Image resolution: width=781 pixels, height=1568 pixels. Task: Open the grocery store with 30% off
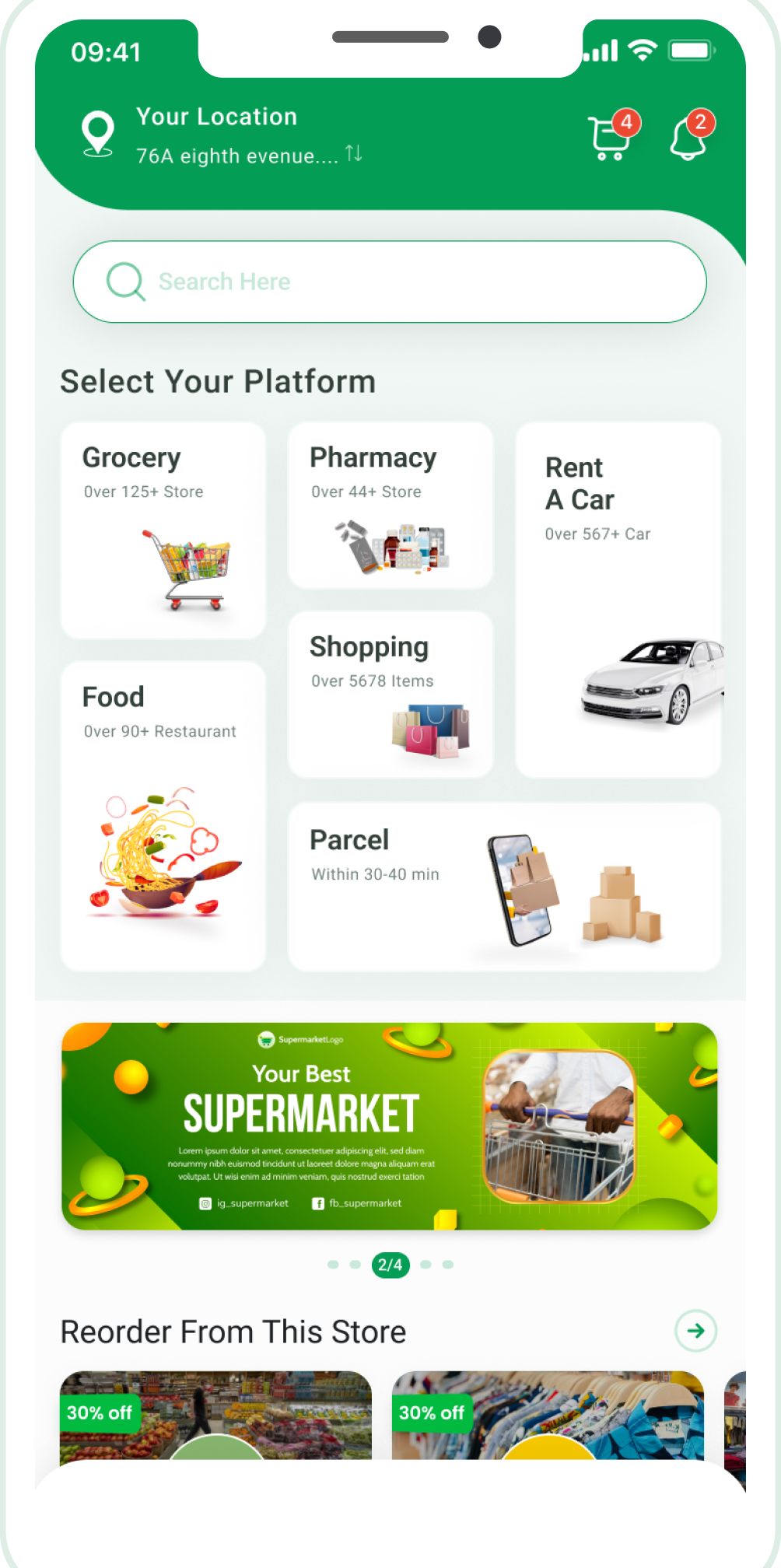tap(215, 1414)
